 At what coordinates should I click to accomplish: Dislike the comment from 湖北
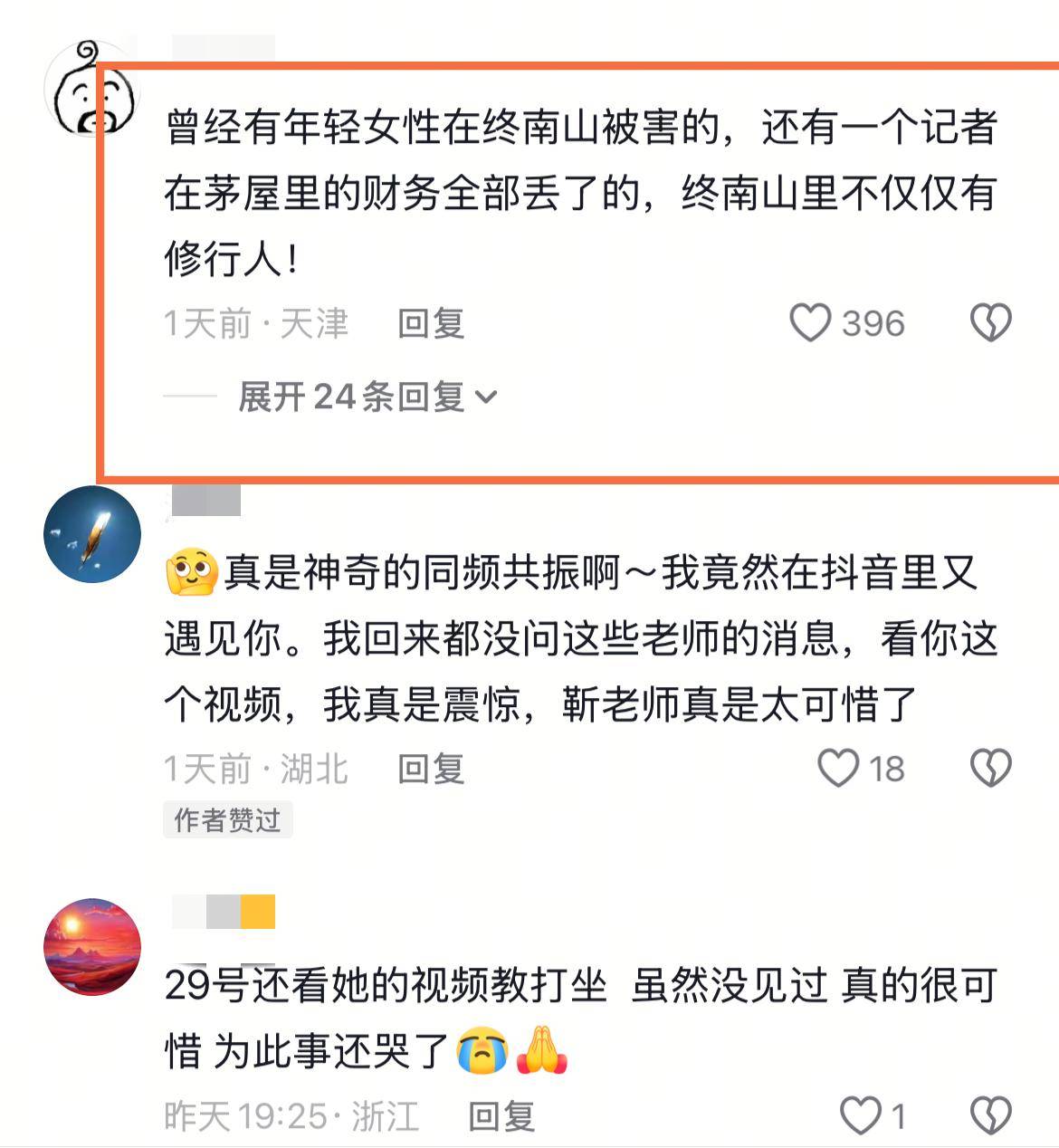pos(990,769)
